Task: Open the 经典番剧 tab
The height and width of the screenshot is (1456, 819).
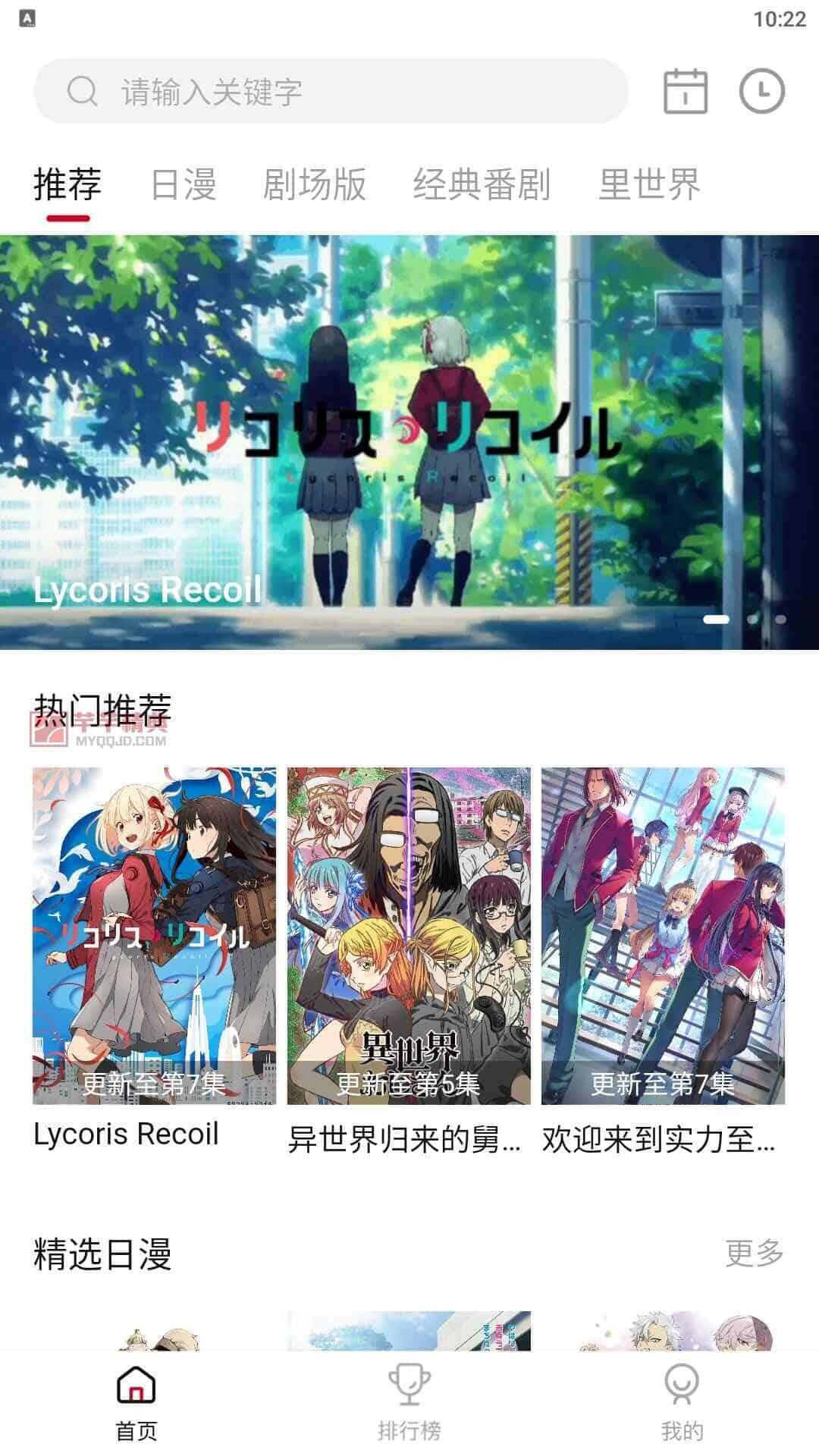Action: tap(482, 184)
